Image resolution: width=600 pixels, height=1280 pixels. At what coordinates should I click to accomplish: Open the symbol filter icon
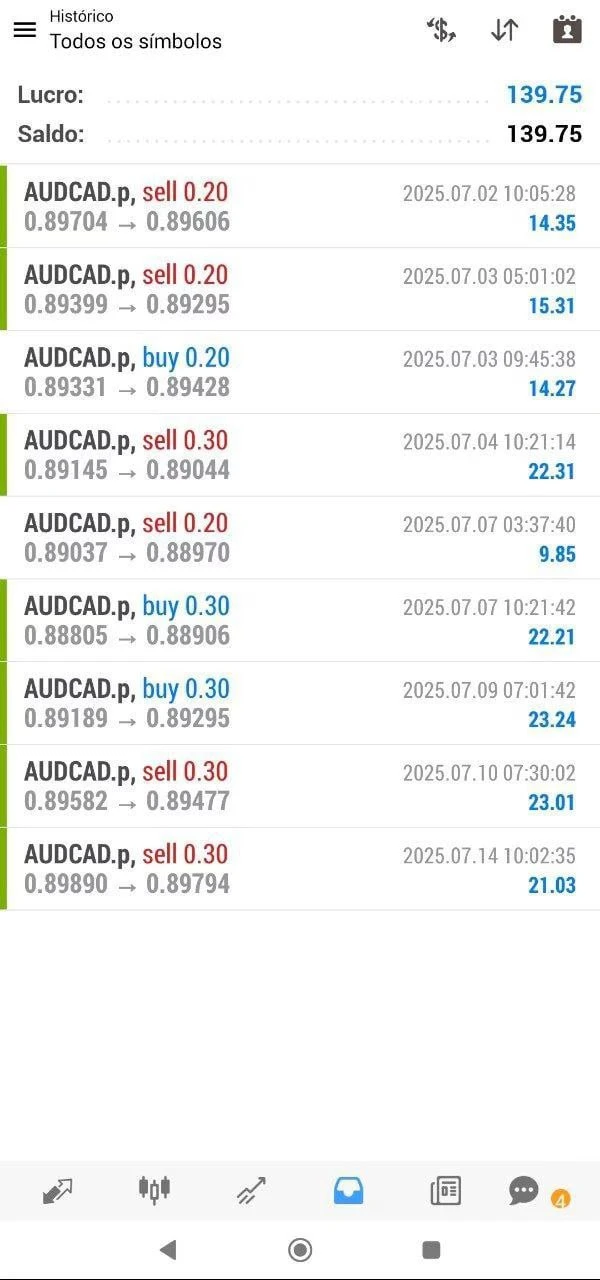pyautogui.click(x=441, y=30)
